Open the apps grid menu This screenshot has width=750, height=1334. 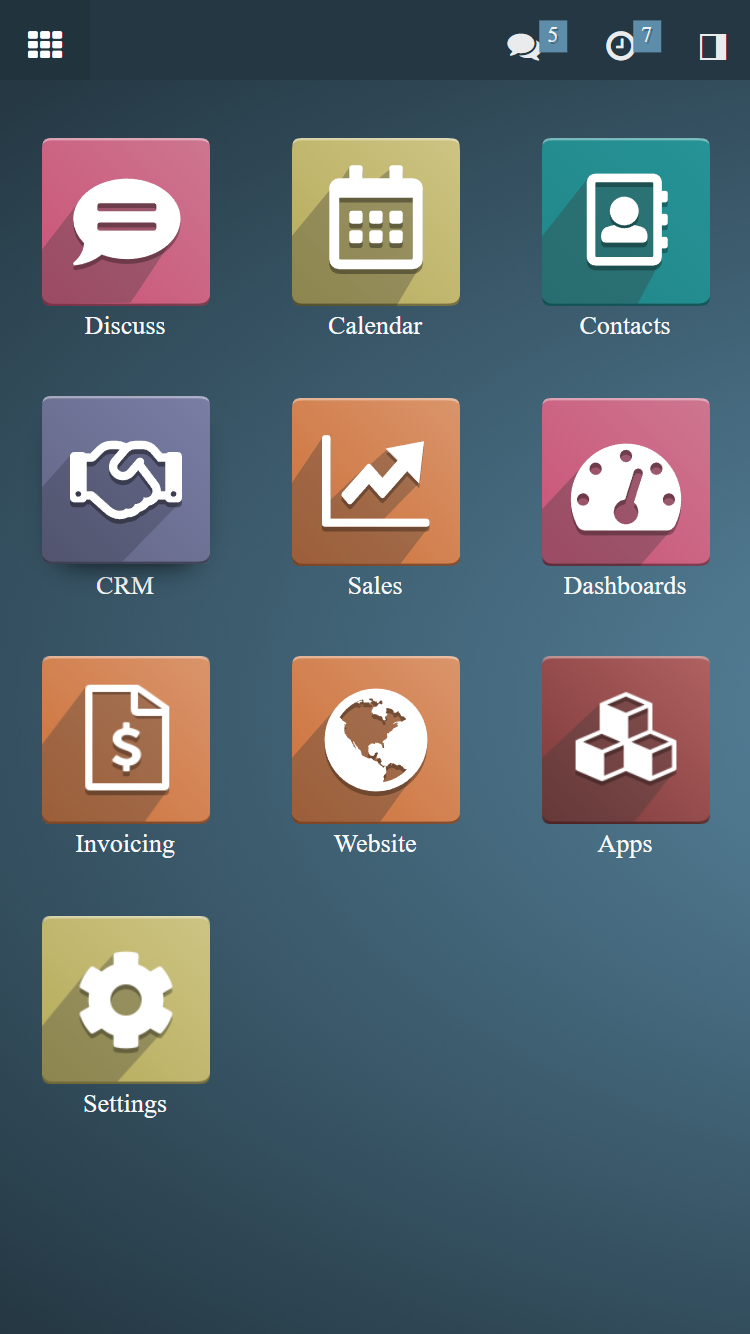[45, 44]
